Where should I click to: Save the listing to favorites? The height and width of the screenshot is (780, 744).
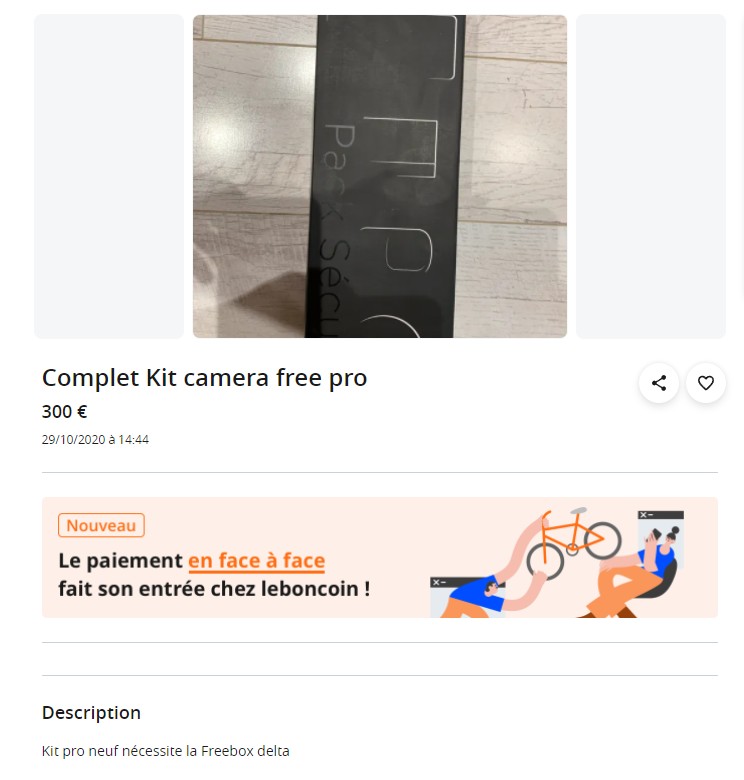pyautogui.click(x=706, y=383)
